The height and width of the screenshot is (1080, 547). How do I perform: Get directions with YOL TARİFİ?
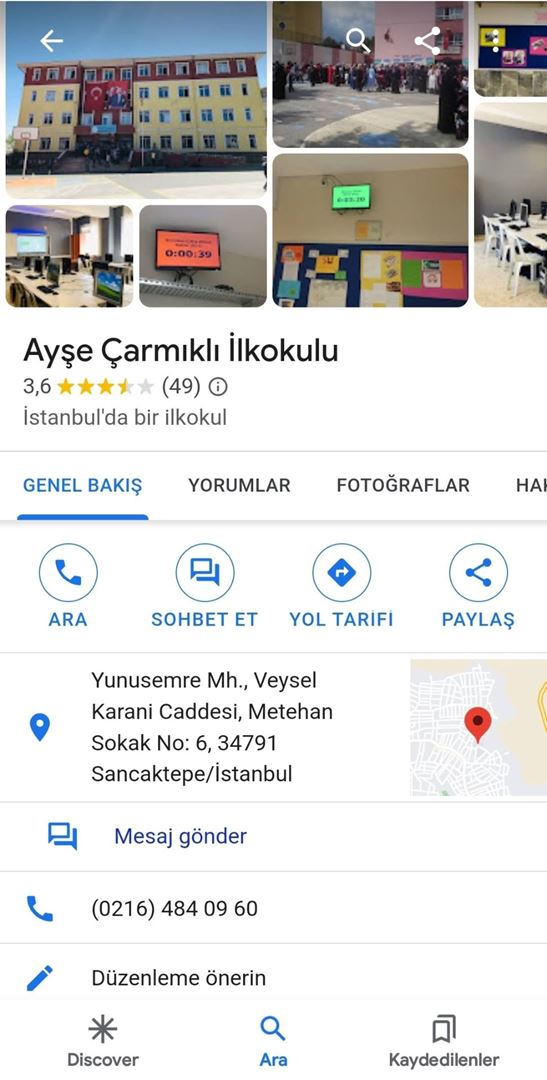coord(342,585)
